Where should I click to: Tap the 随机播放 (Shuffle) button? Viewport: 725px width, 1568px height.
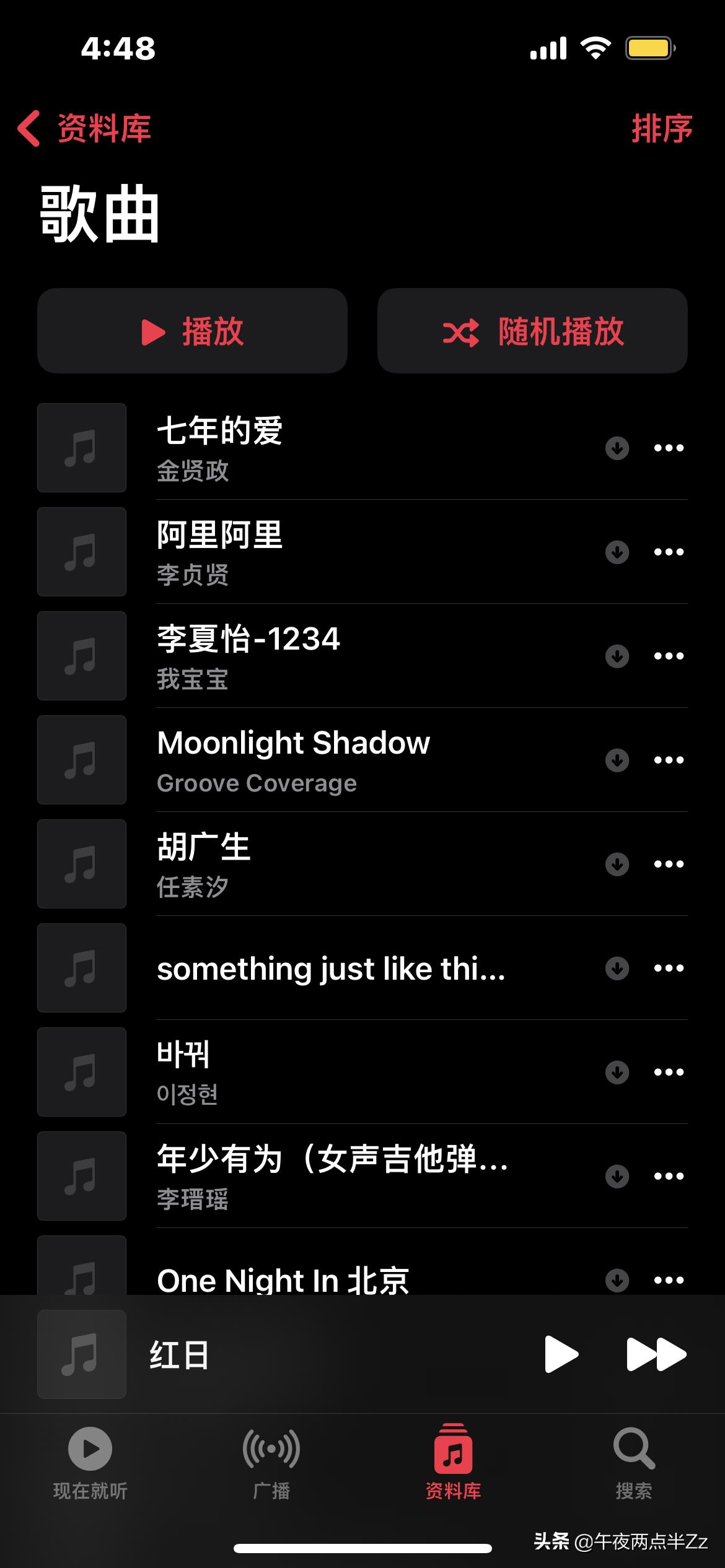point(532,331)
